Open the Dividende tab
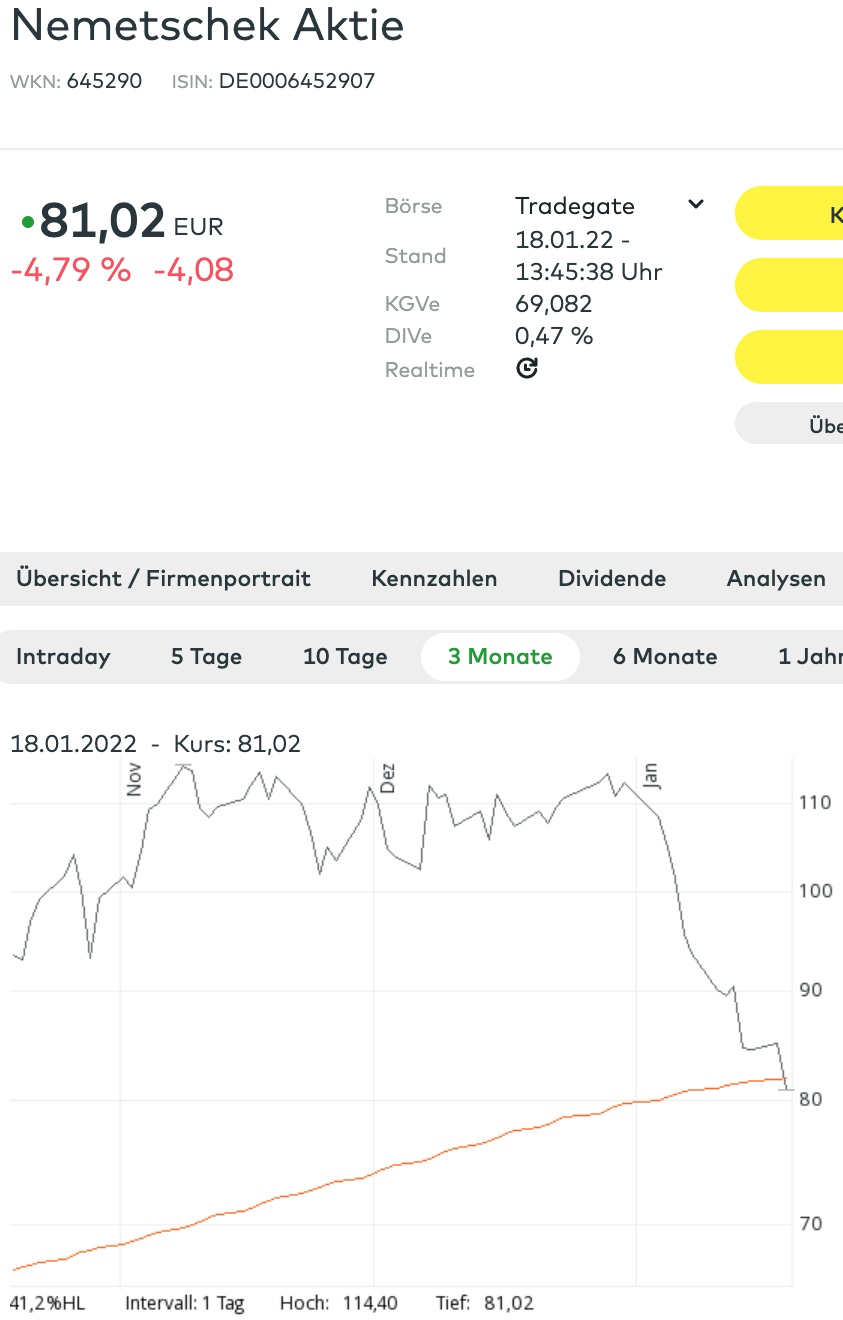 point(612,578)
